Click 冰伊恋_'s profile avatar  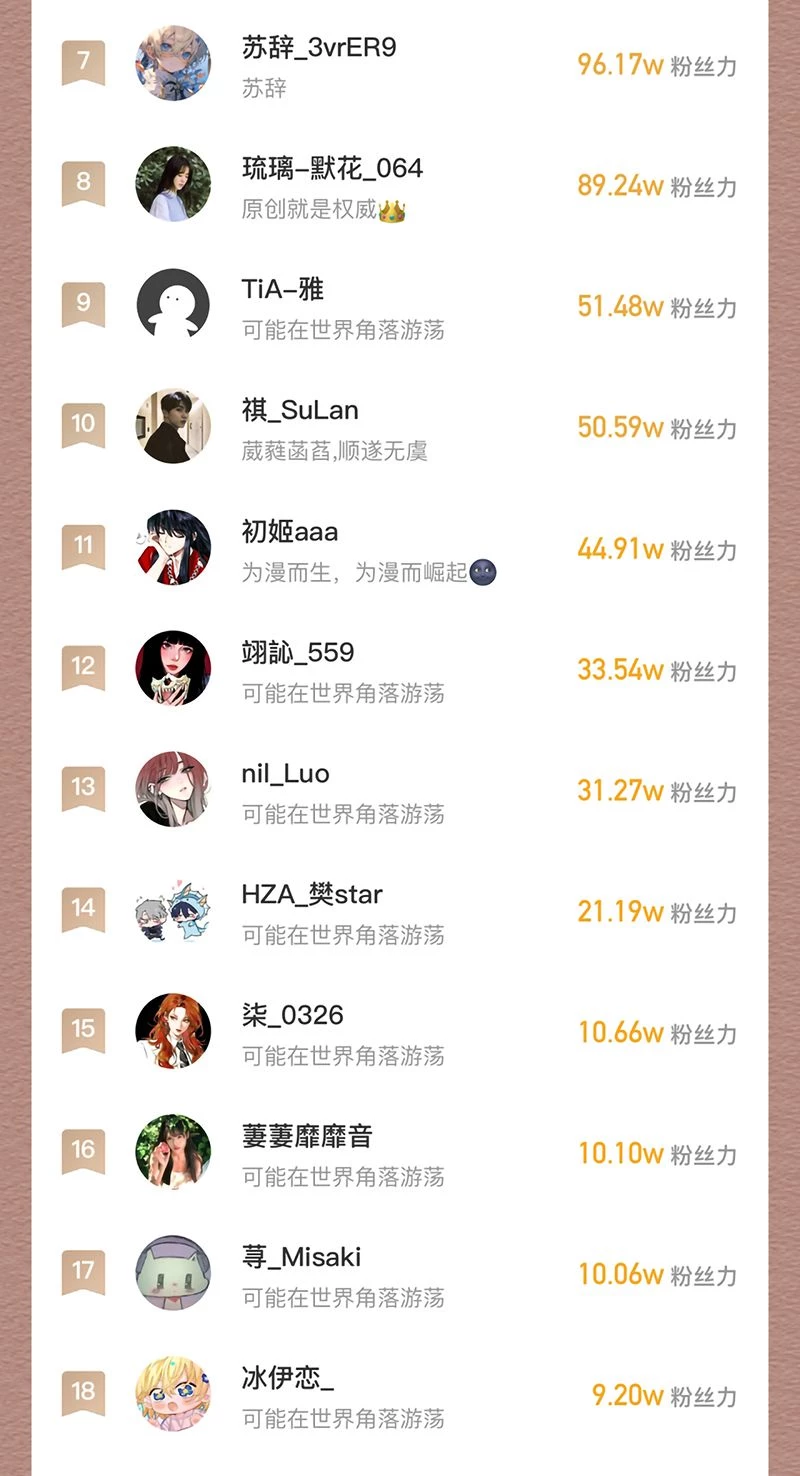[172, 1392]
